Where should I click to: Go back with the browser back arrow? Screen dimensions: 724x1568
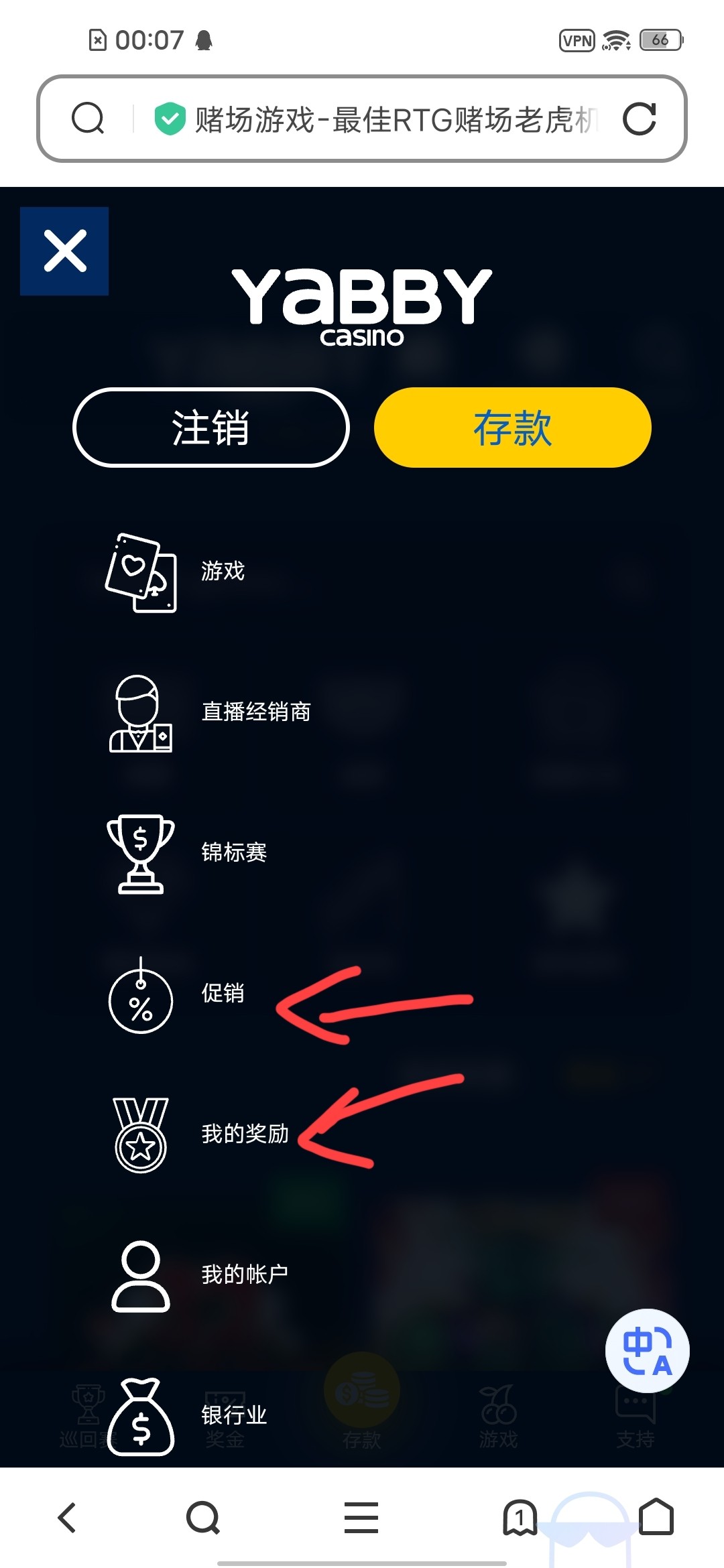67,1518
